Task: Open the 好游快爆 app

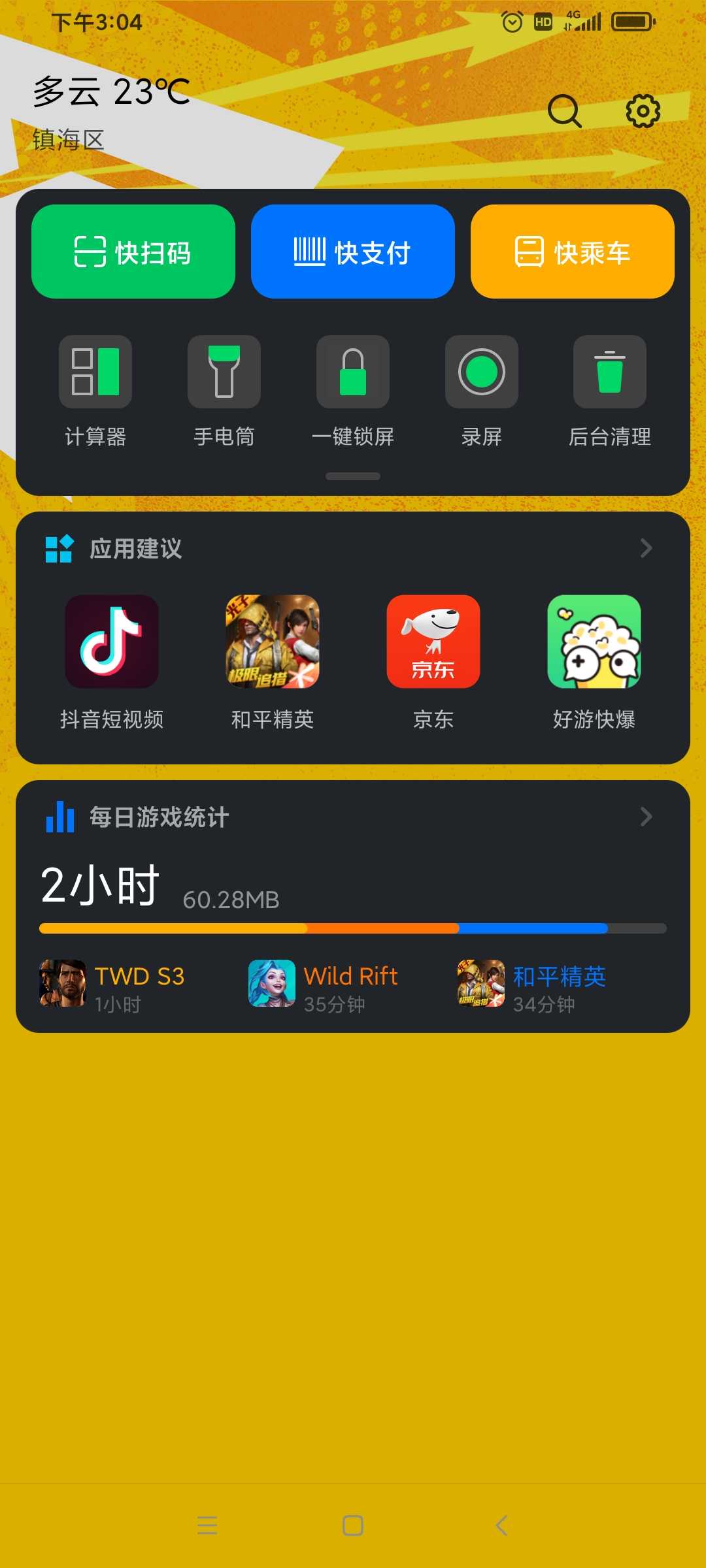Action: click(594, 662)
